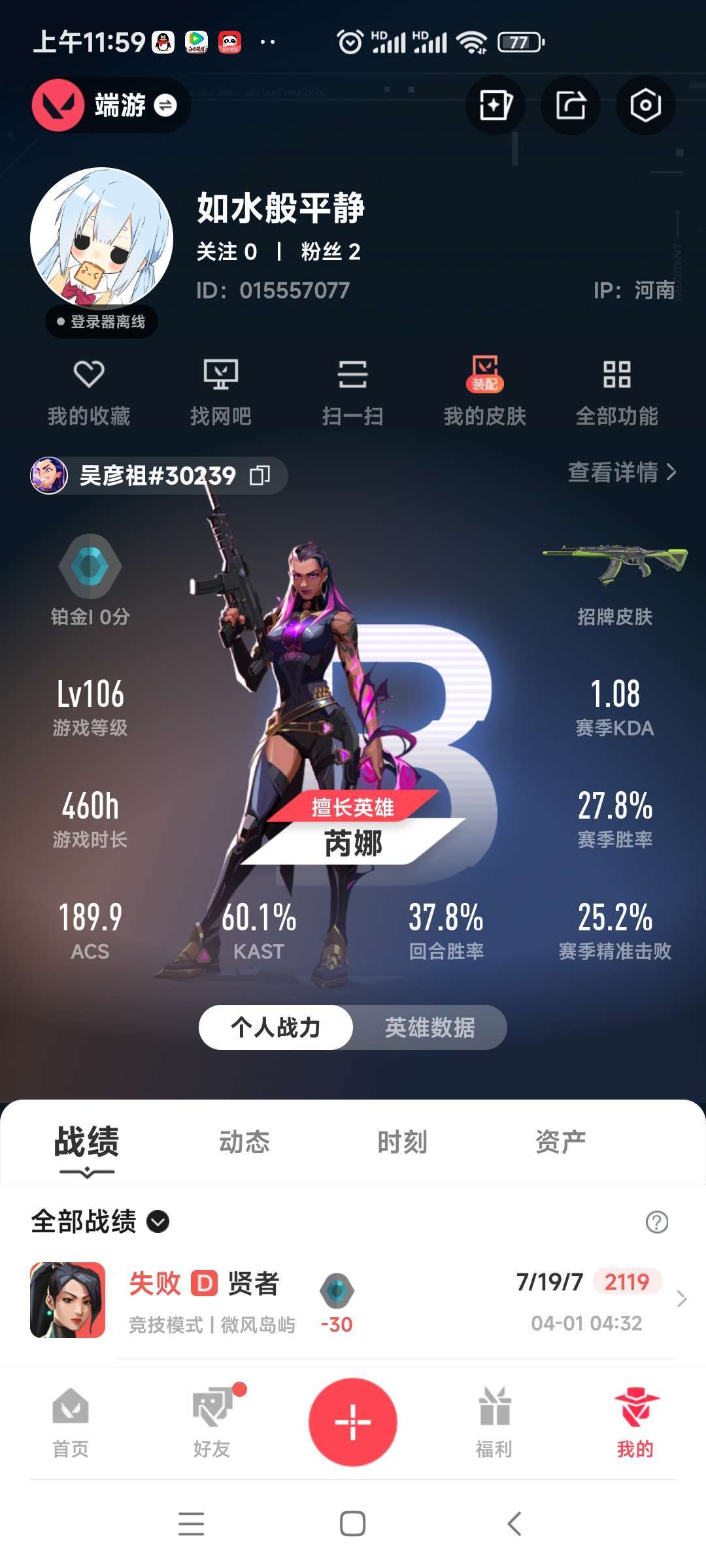This screenshot has width=706, height=1568.
Task: Expand the 全部战绩 filter dropdown
Action: point(100,1221)
